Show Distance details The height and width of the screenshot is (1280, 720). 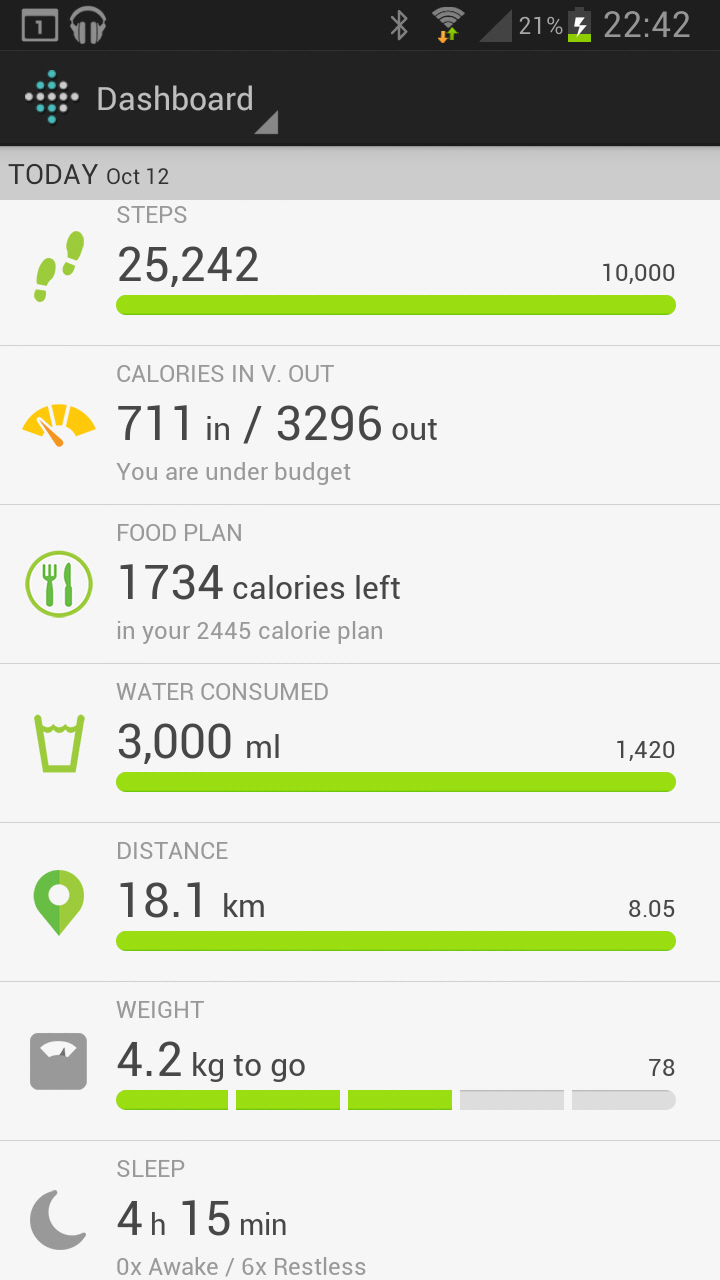point(360,902)
